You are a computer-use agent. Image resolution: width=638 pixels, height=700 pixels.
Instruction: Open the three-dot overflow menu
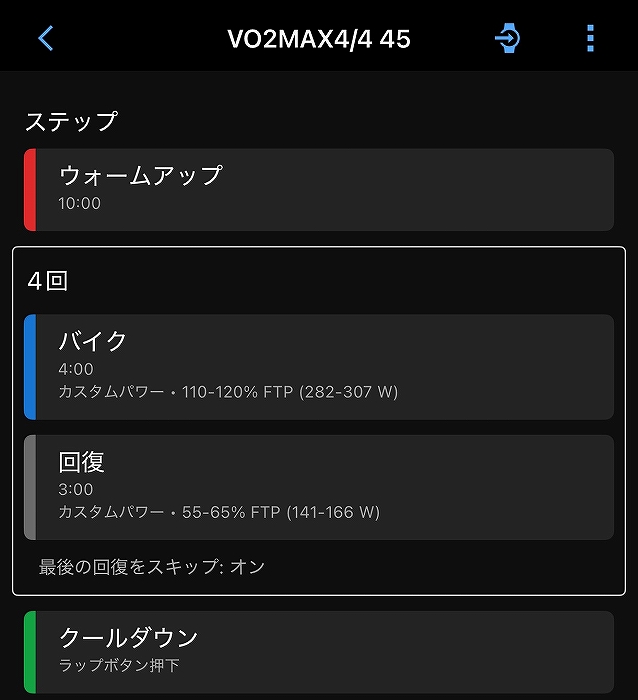pos(590,39)
